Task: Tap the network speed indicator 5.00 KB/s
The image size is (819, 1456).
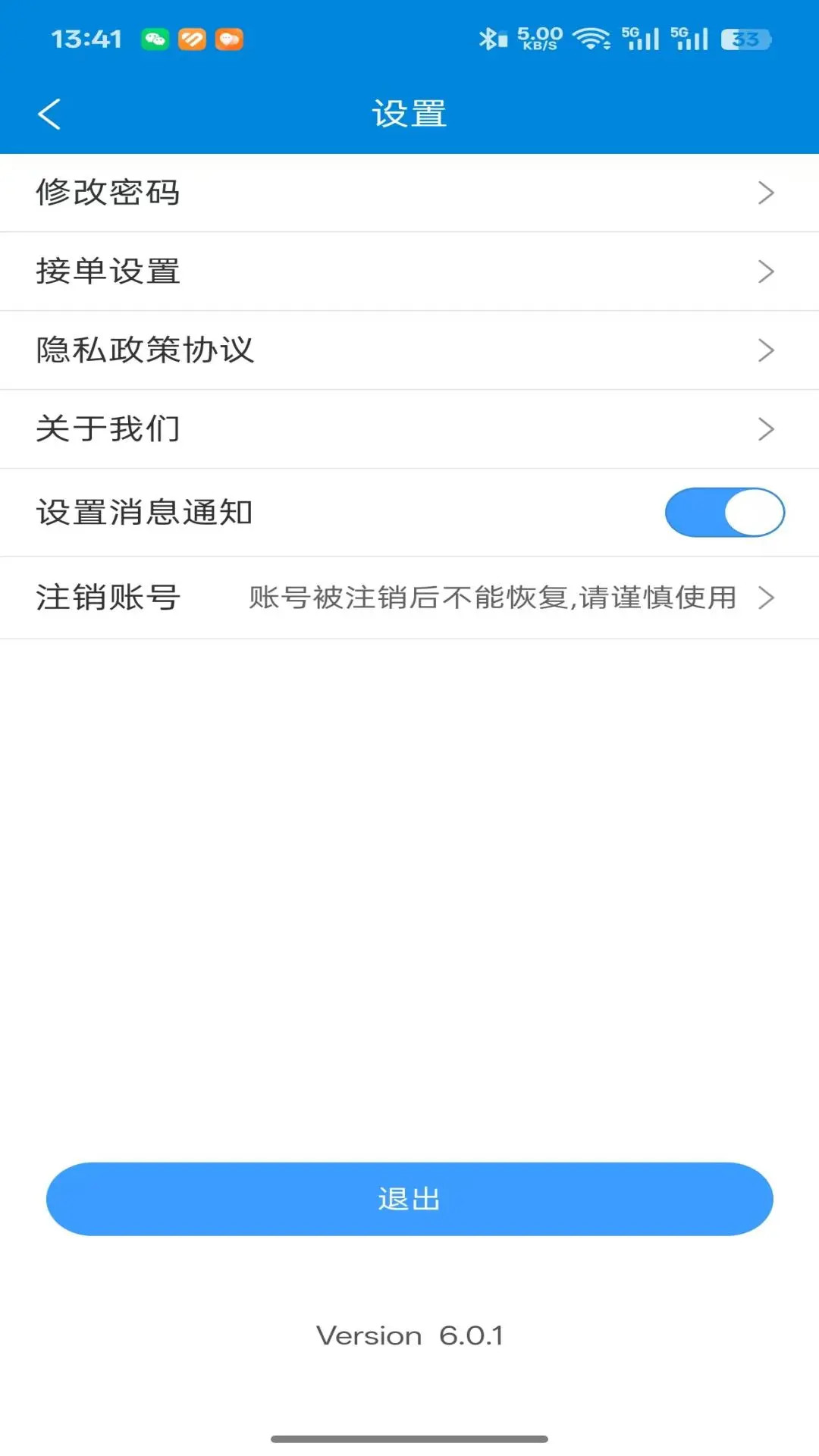Action: click(539, 38)
